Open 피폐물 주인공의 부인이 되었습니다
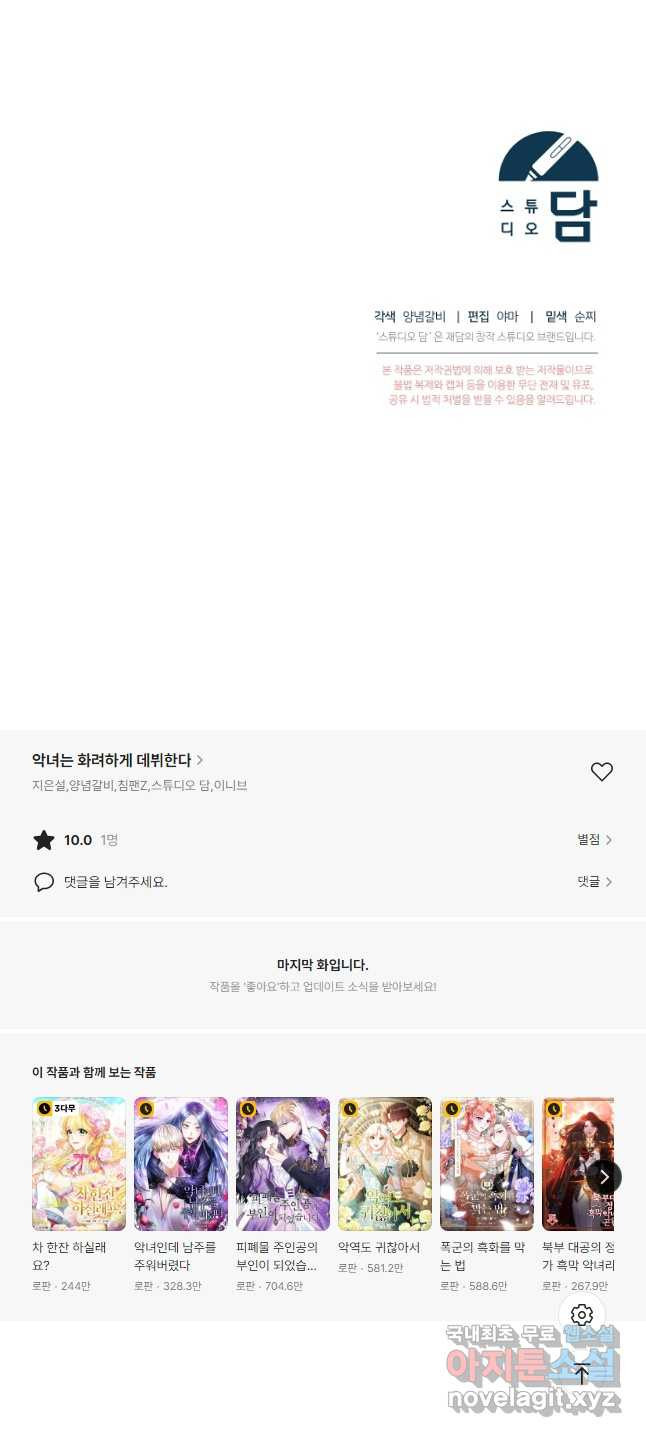The image size is (646, 1437). click(x=283, y=1164)
